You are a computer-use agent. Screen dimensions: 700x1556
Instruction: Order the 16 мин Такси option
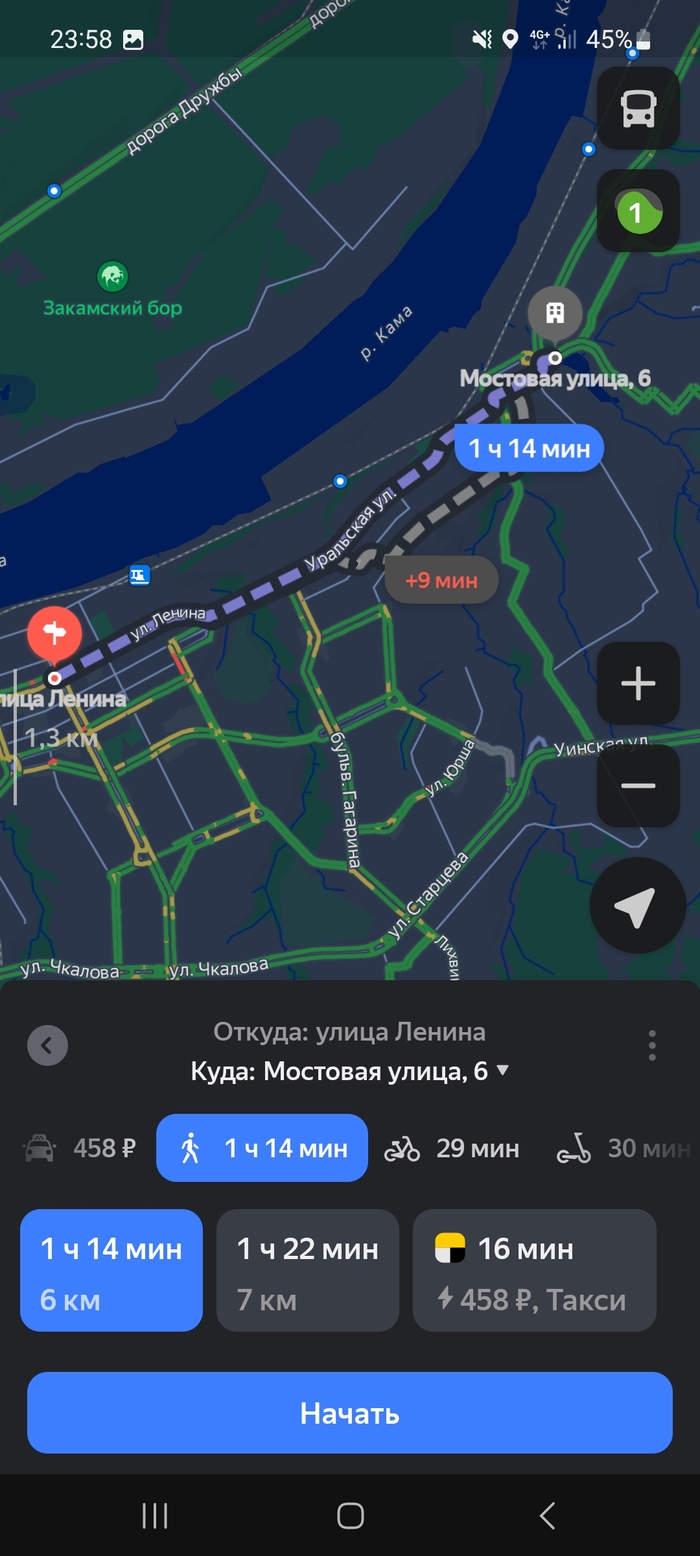[534, 1271]
